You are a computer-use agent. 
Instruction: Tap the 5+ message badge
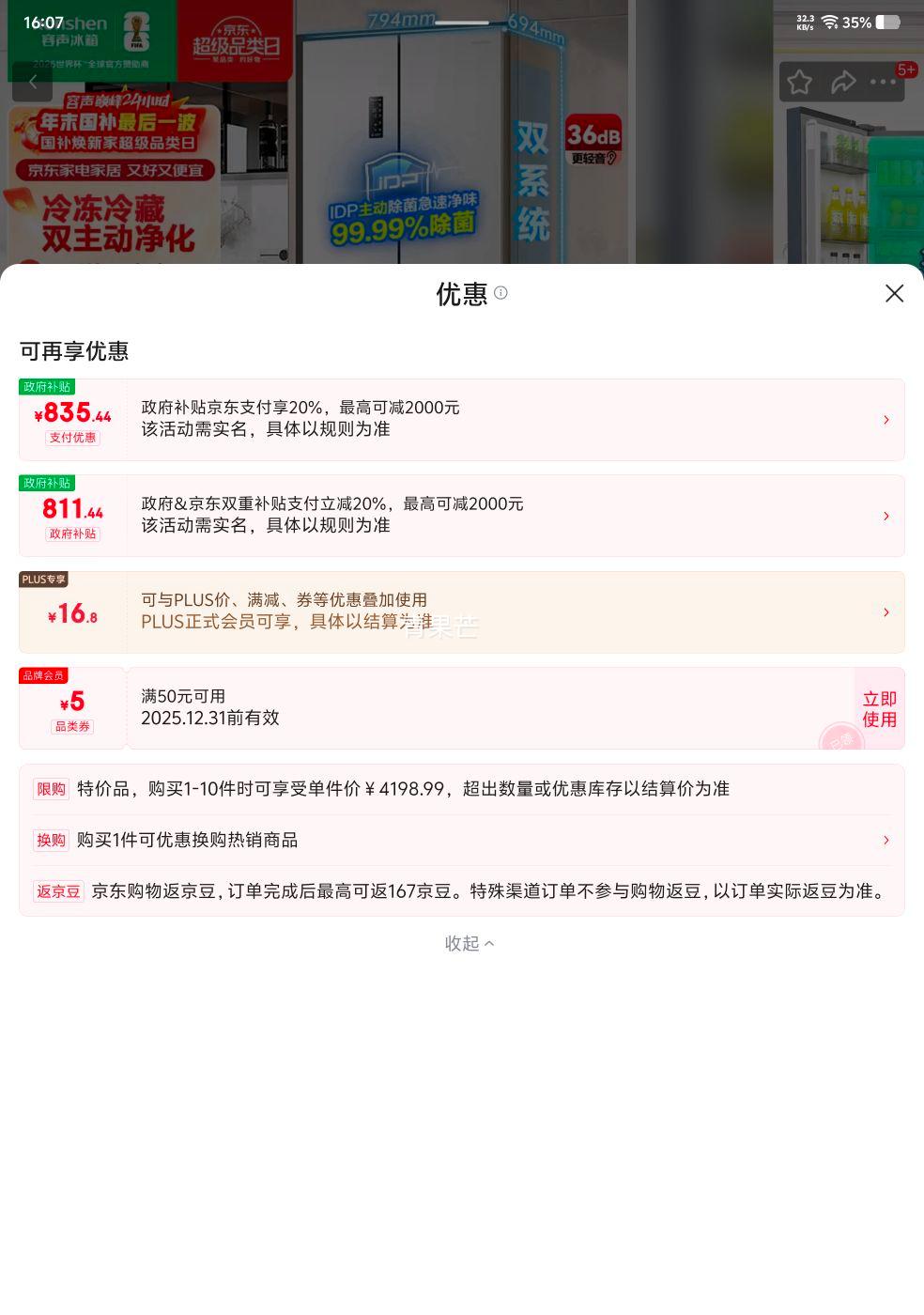click(x=906, y=70)
